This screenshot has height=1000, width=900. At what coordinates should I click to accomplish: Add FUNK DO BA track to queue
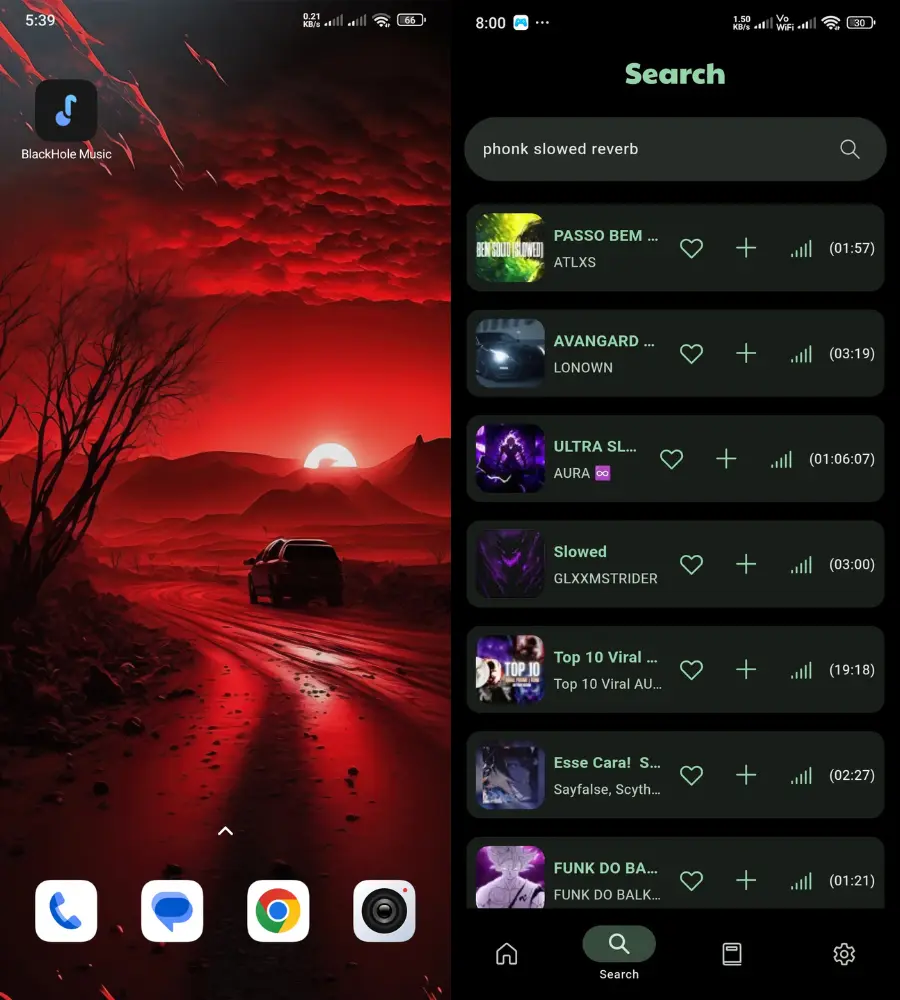click(x=746, y=880)
